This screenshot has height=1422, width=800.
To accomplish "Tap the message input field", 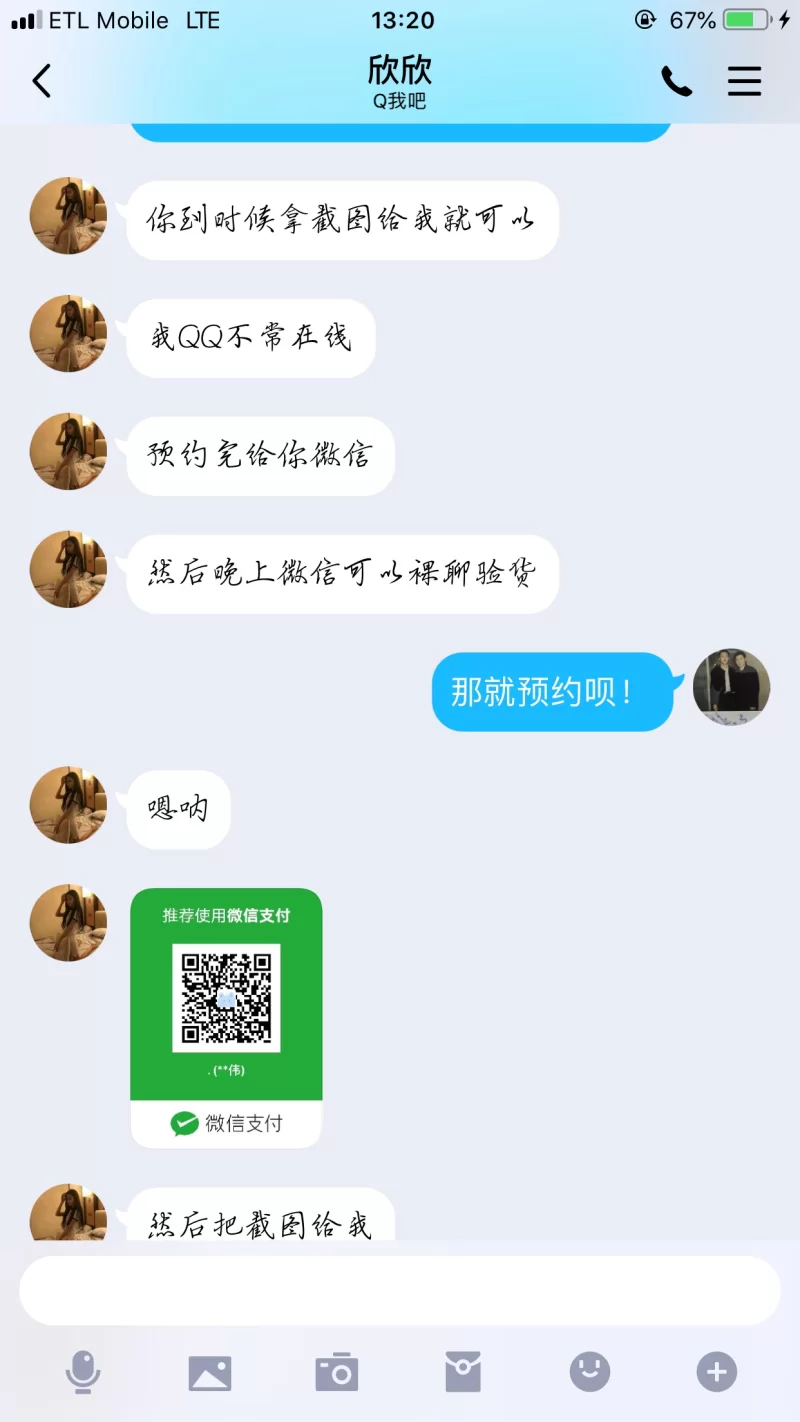I will (x=400, y=1290).
